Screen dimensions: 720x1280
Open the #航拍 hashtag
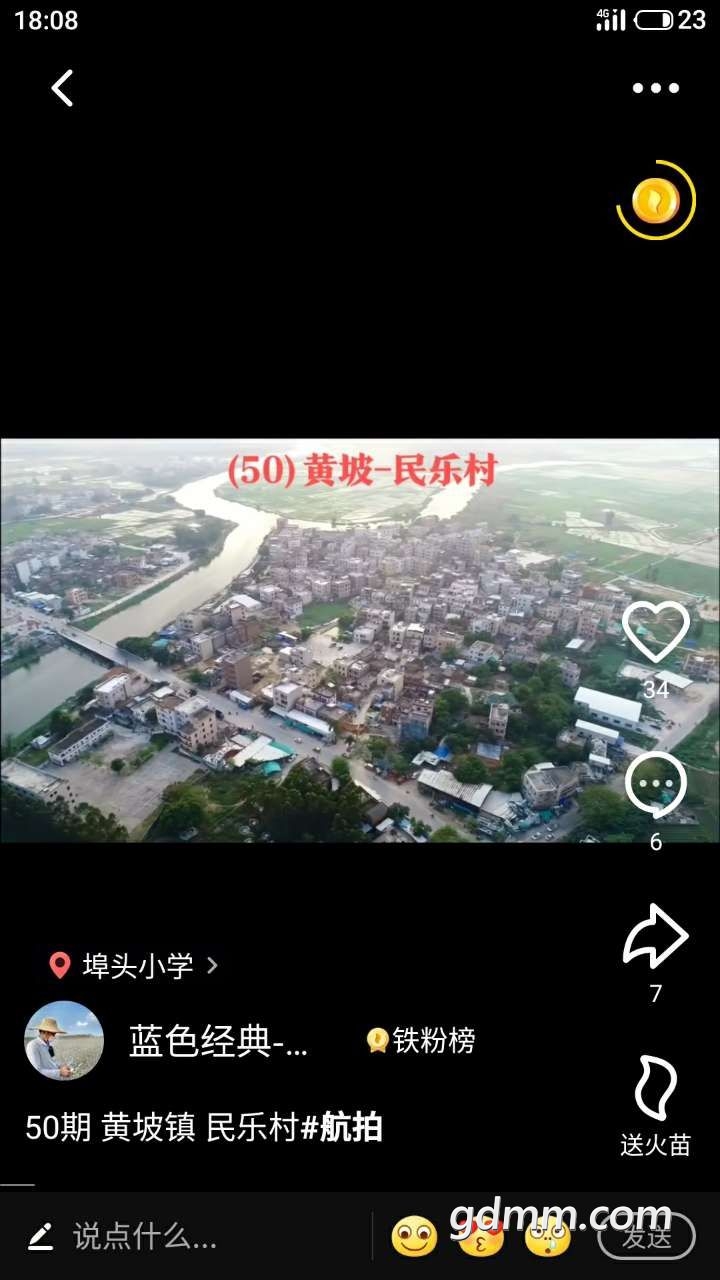coord(342,1128)
